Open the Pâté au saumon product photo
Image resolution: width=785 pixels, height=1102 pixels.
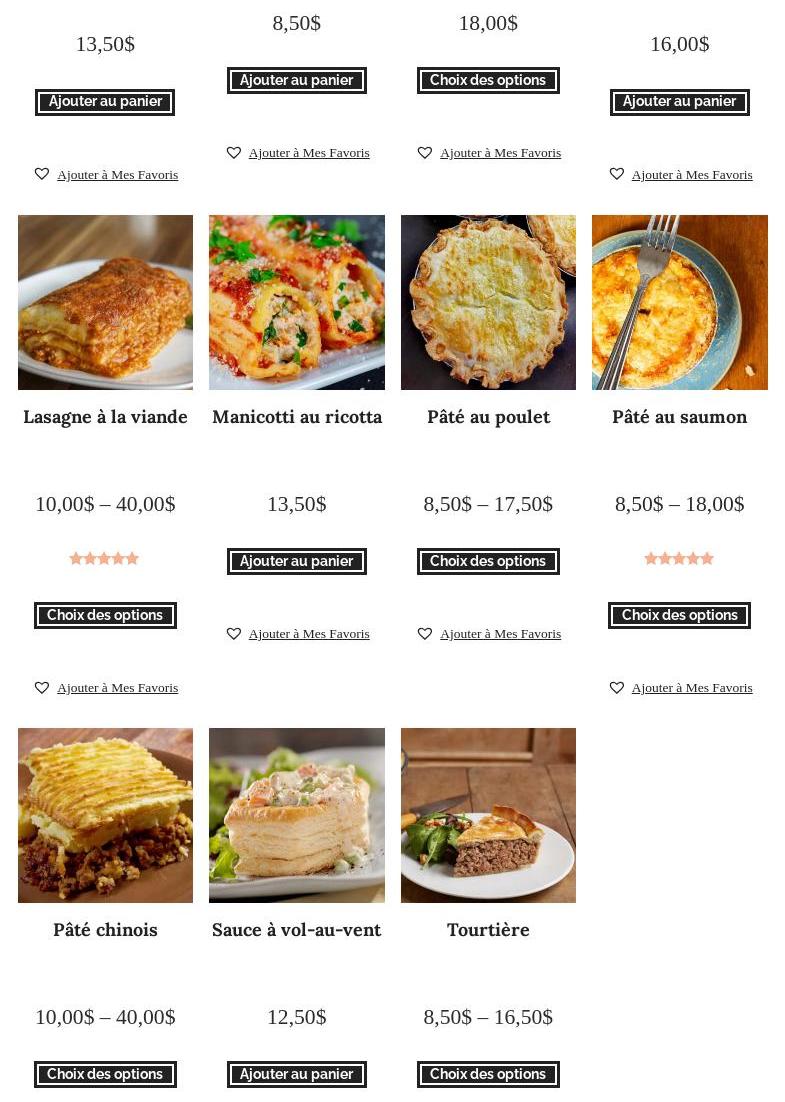[680, 302]
